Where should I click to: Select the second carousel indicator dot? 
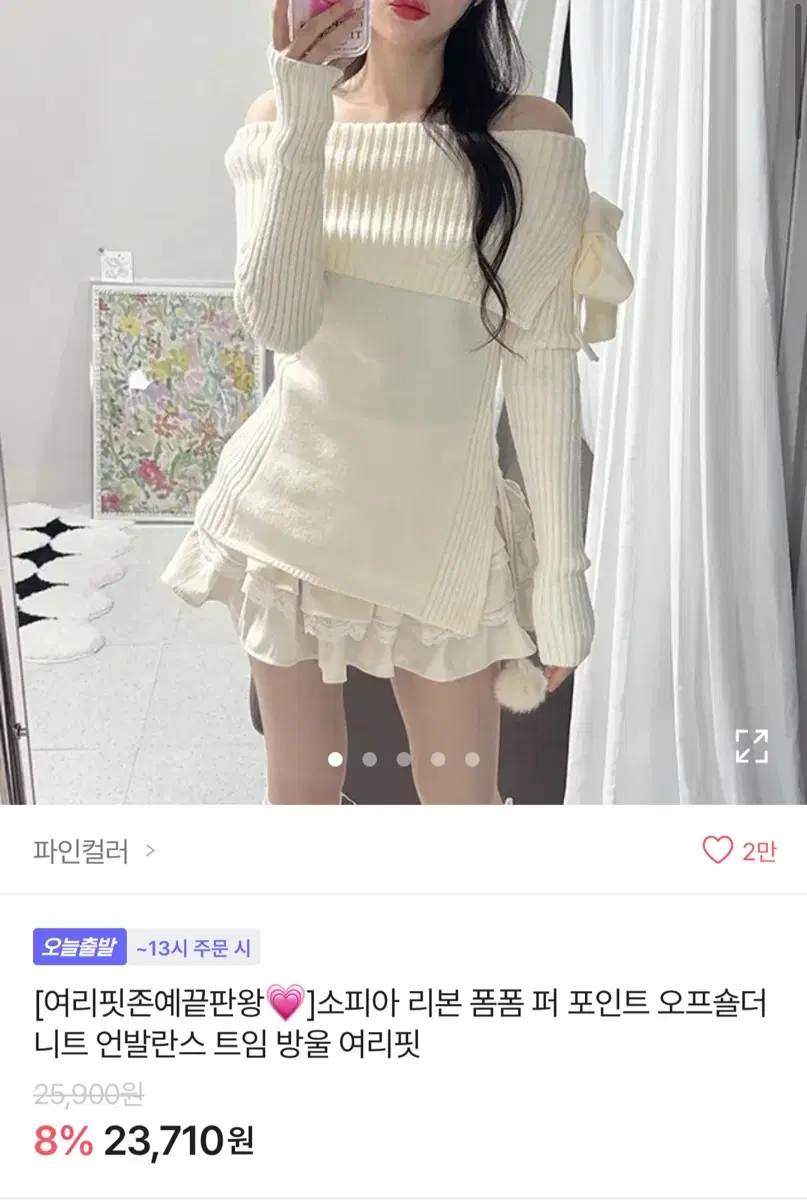tap(370, 760)
